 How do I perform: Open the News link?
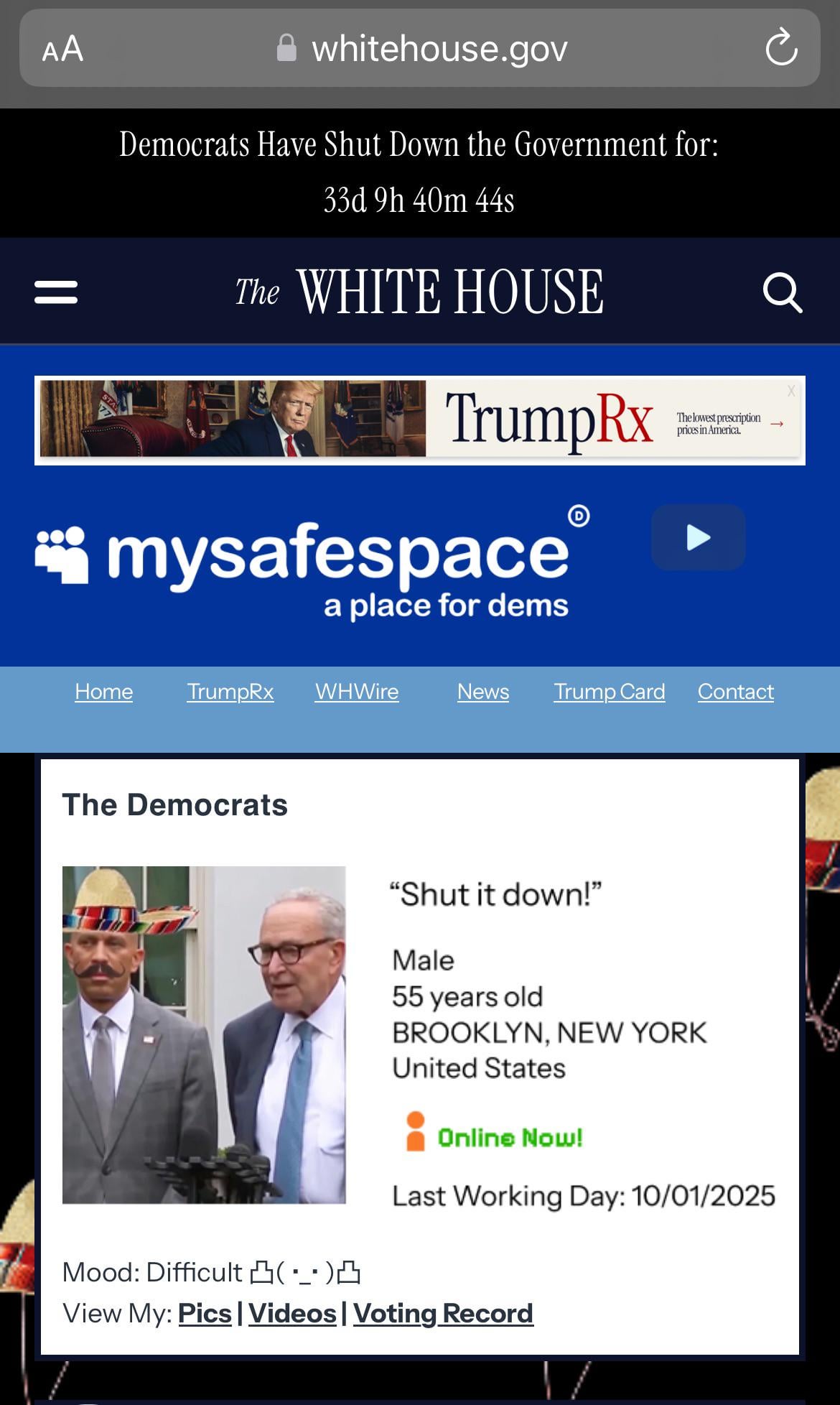tap(483, 691)
